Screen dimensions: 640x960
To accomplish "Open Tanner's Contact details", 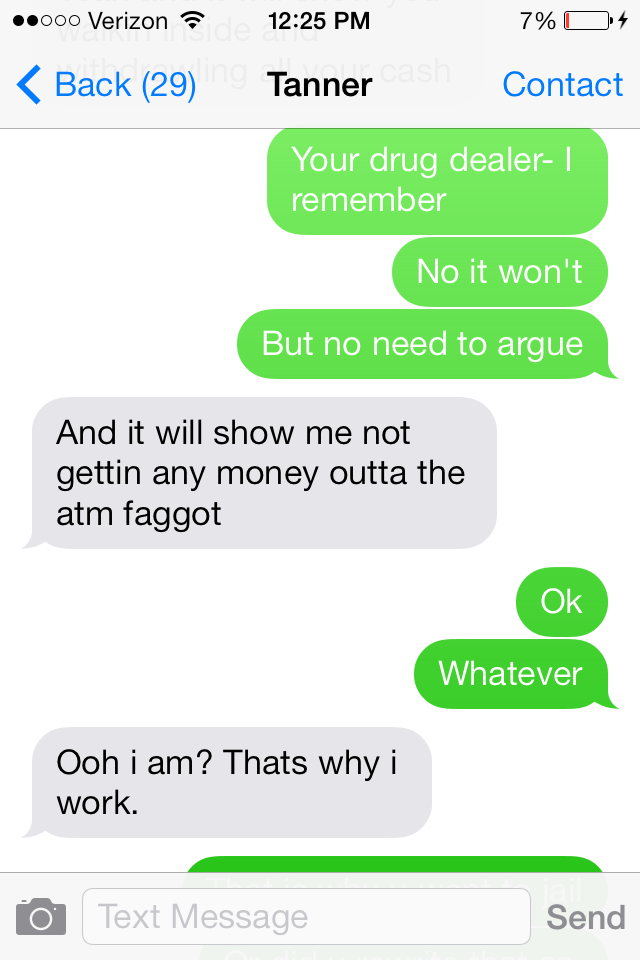I will pyautogui.click(x=562, y=85).
